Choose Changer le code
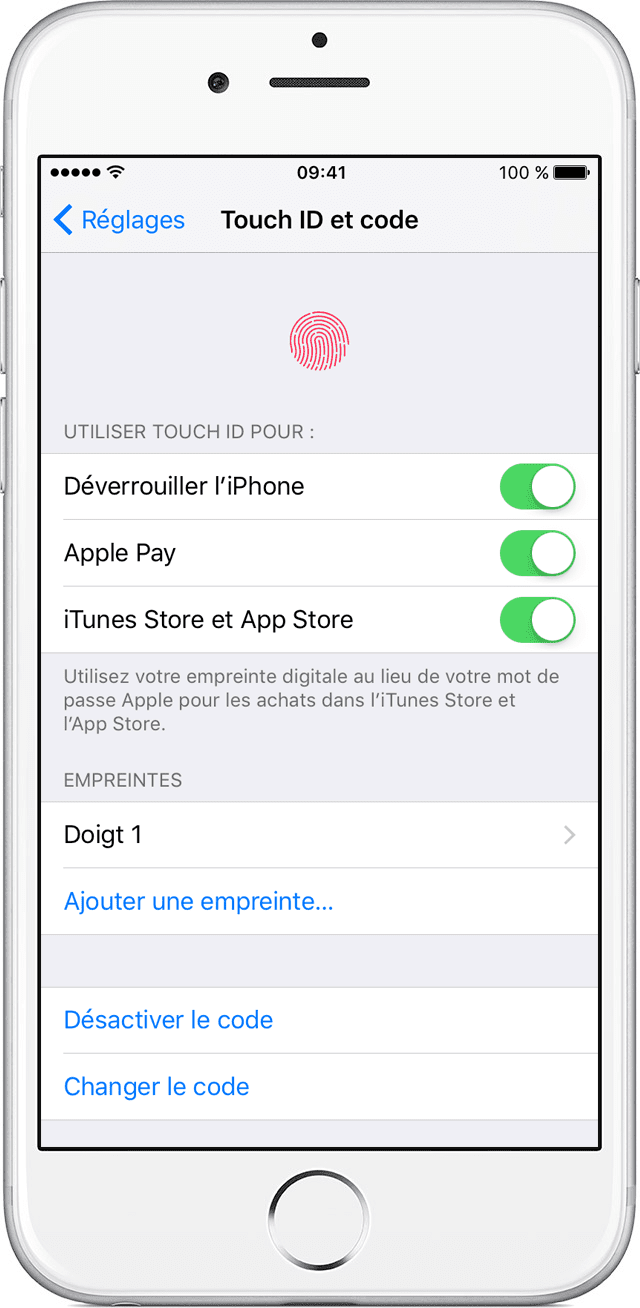Screen dimensions: 640x1308 pyautogui.click(x=156, y=1086)
